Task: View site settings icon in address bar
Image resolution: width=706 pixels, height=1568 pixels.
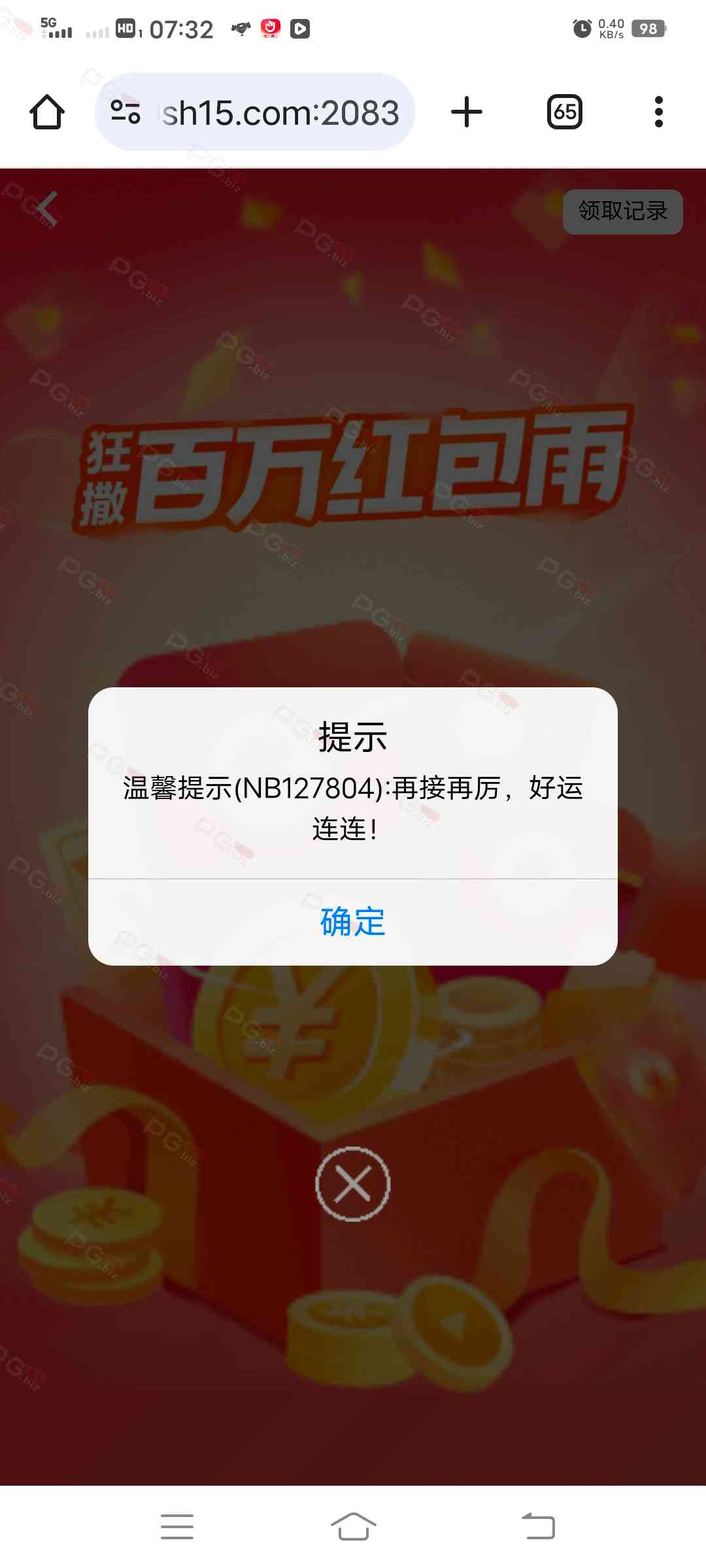Action: click(x=126, y=112)
